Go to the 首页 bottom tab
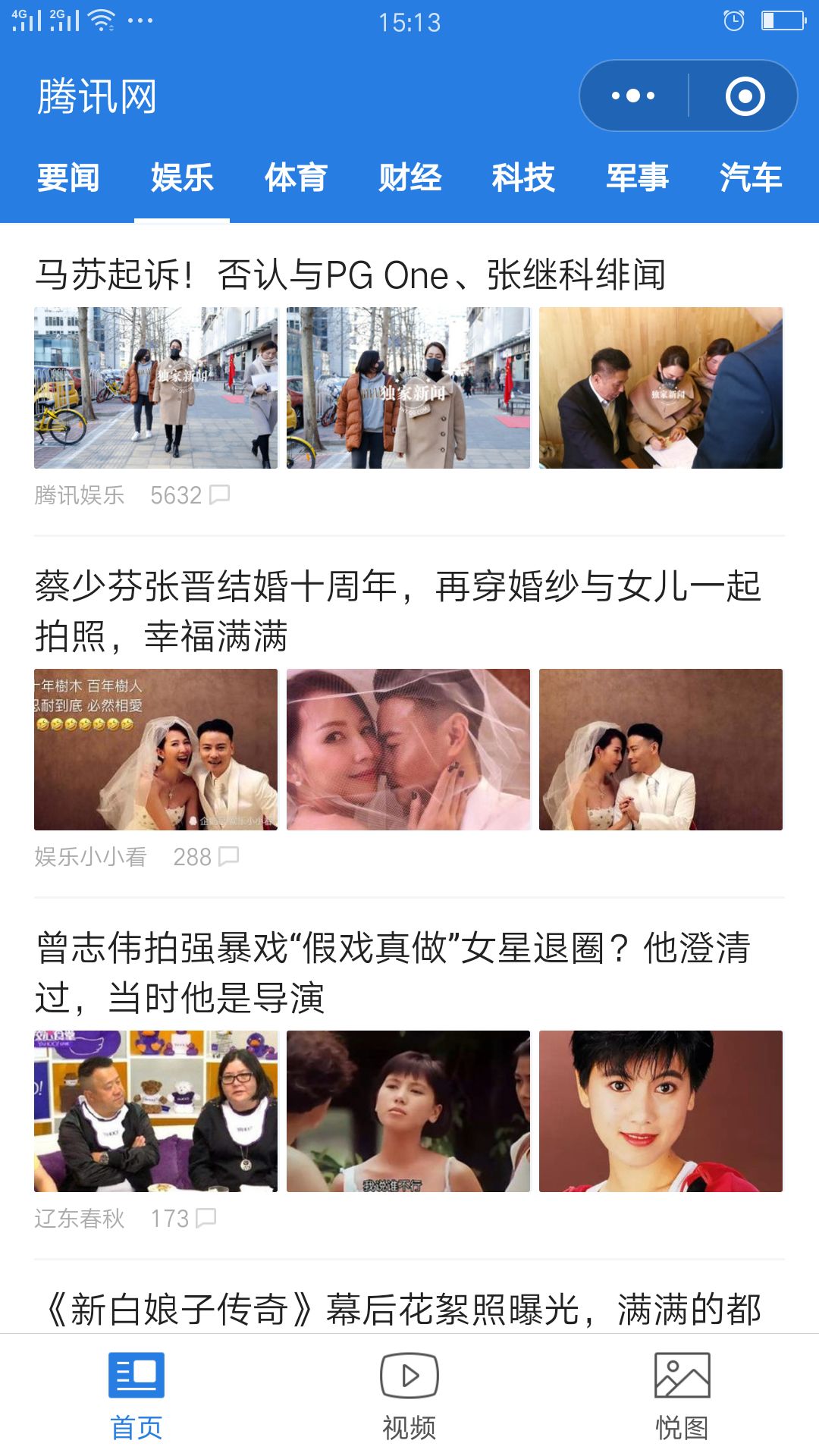The image size is (819, 1456). (136, 1395)
